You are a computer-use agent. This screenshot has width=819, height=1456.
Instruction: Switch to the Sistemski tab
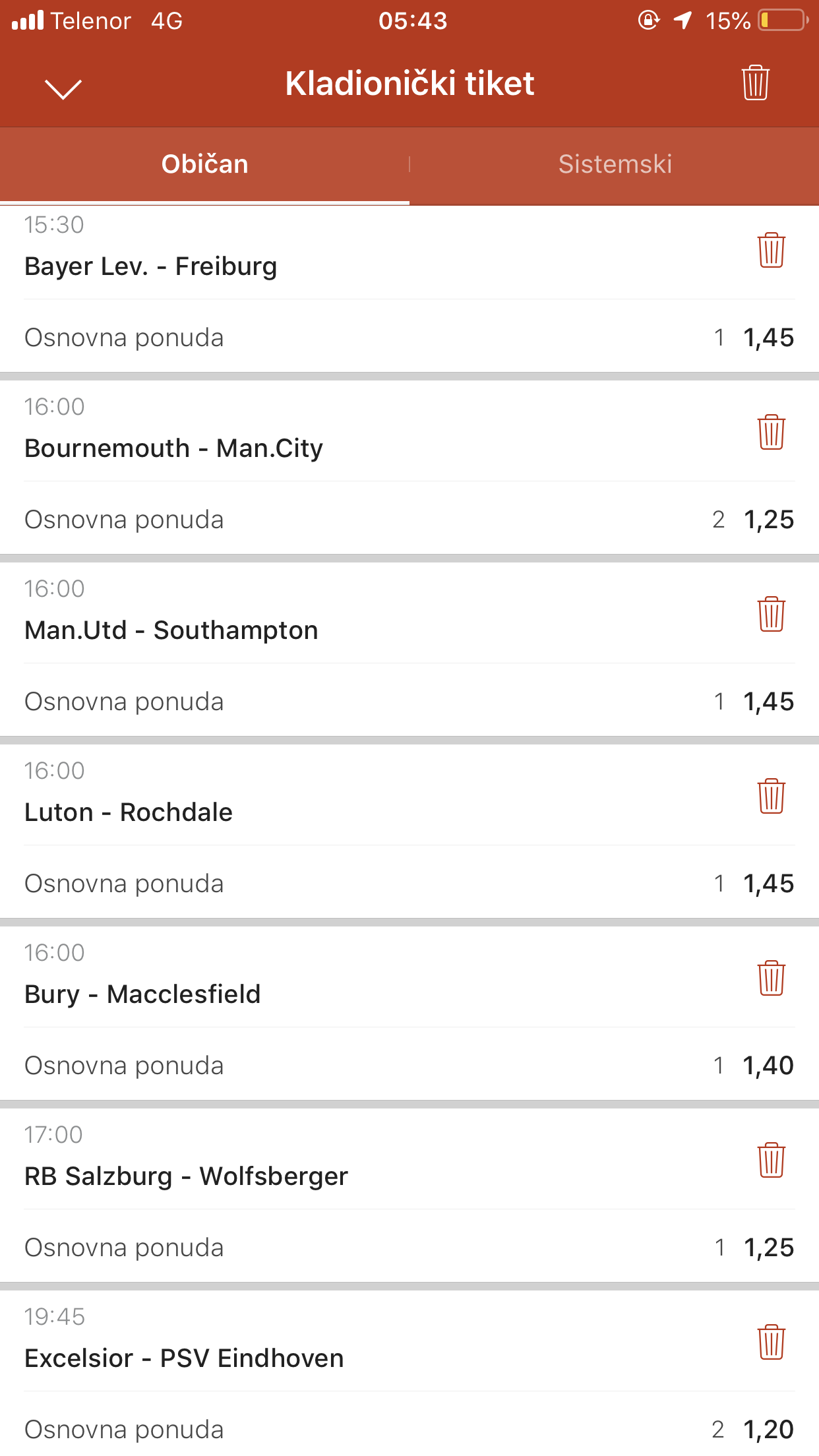pyautogui.click(x=615, y=165)
